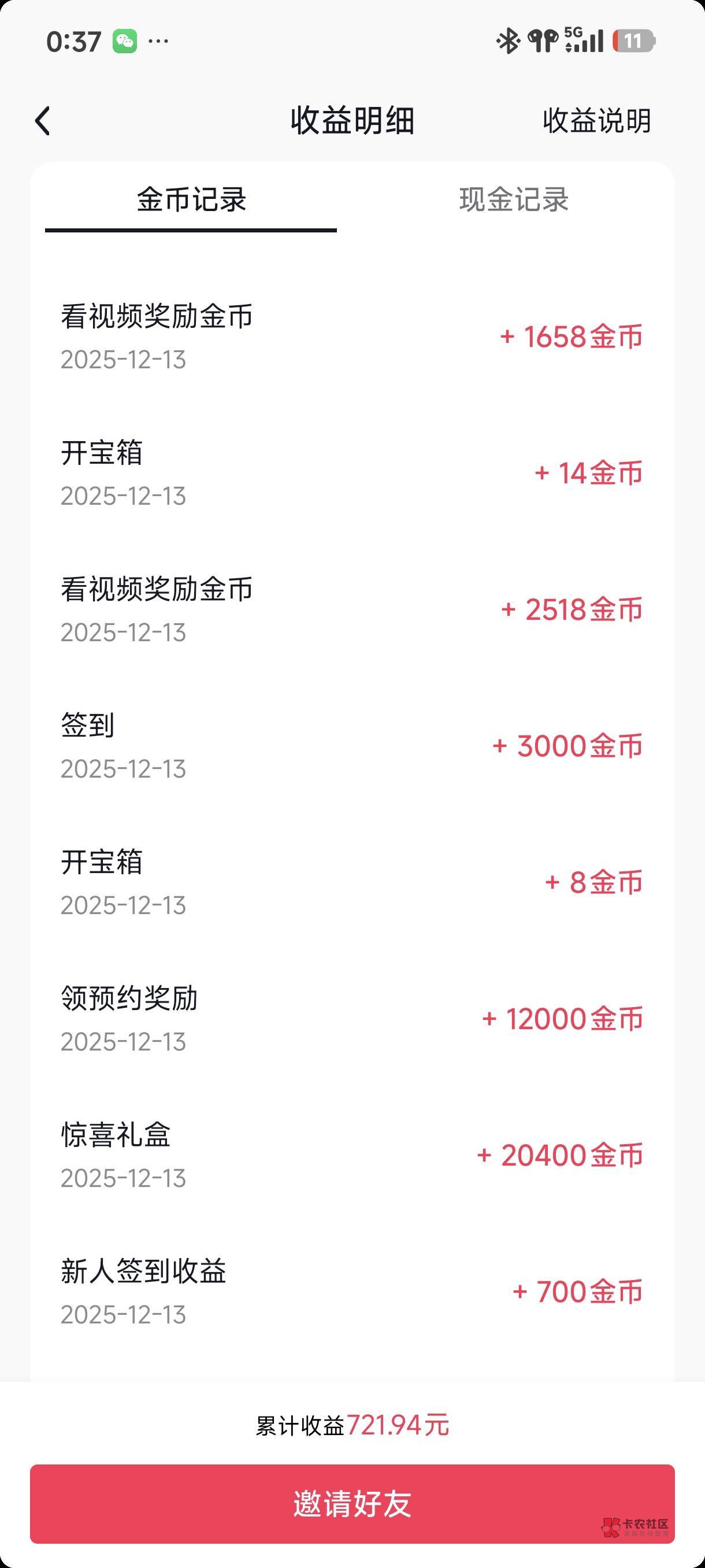Screen dimensions: 705x1568
Task: Tap the 邀请好友 button
Action: coord(352,1503)
